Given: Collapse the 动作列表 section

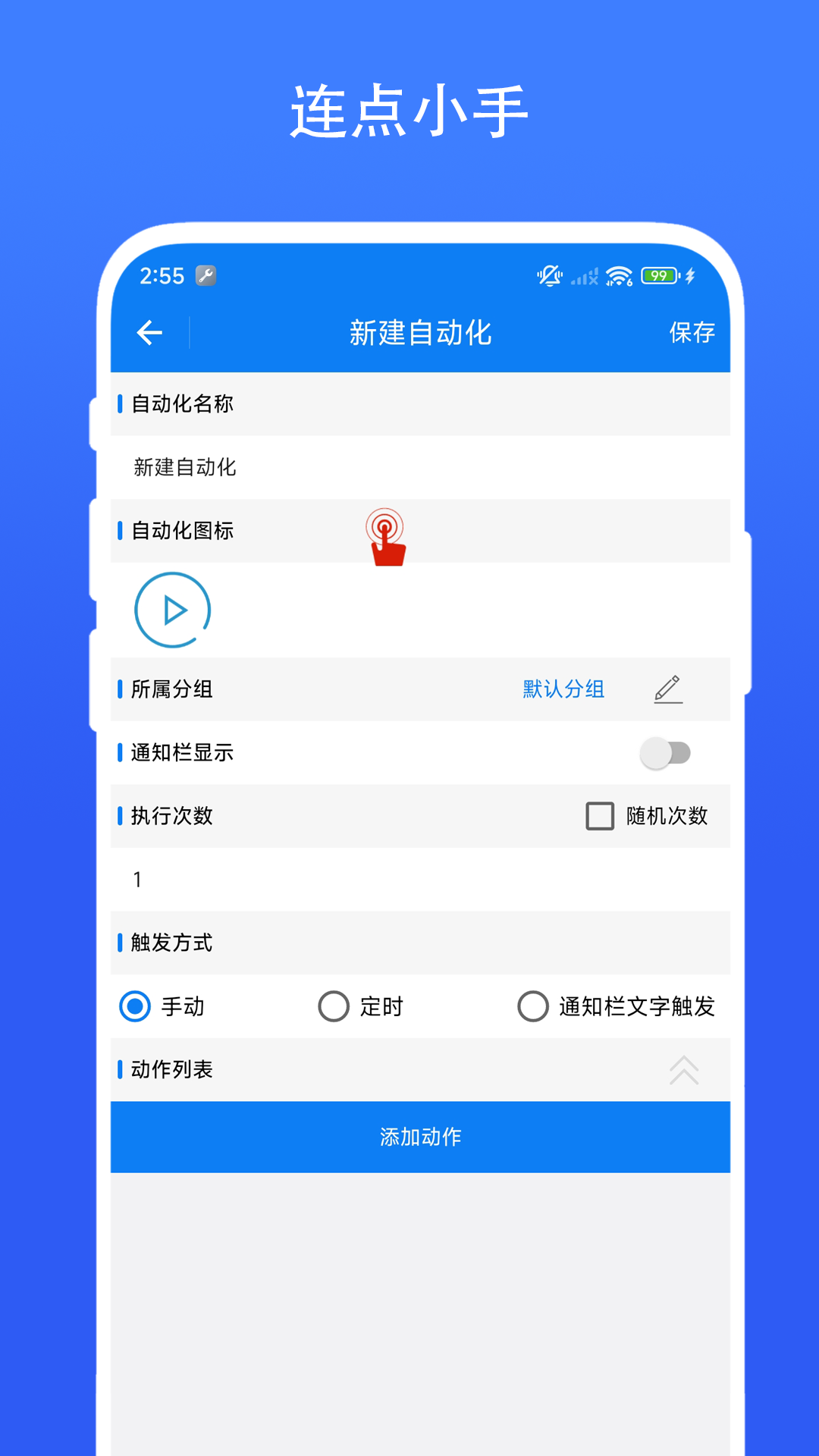Looking at the screenshot, I should click(x=683, y=1070).
